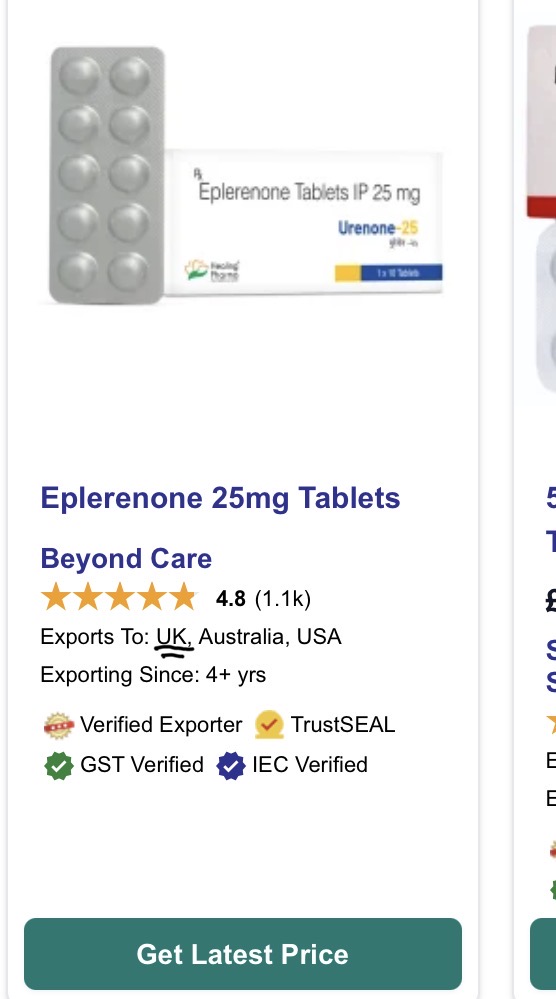View the Eplerenone tablets product image
Image resolution: width=556 pixels, height=999 pixels.
point(246,175)
